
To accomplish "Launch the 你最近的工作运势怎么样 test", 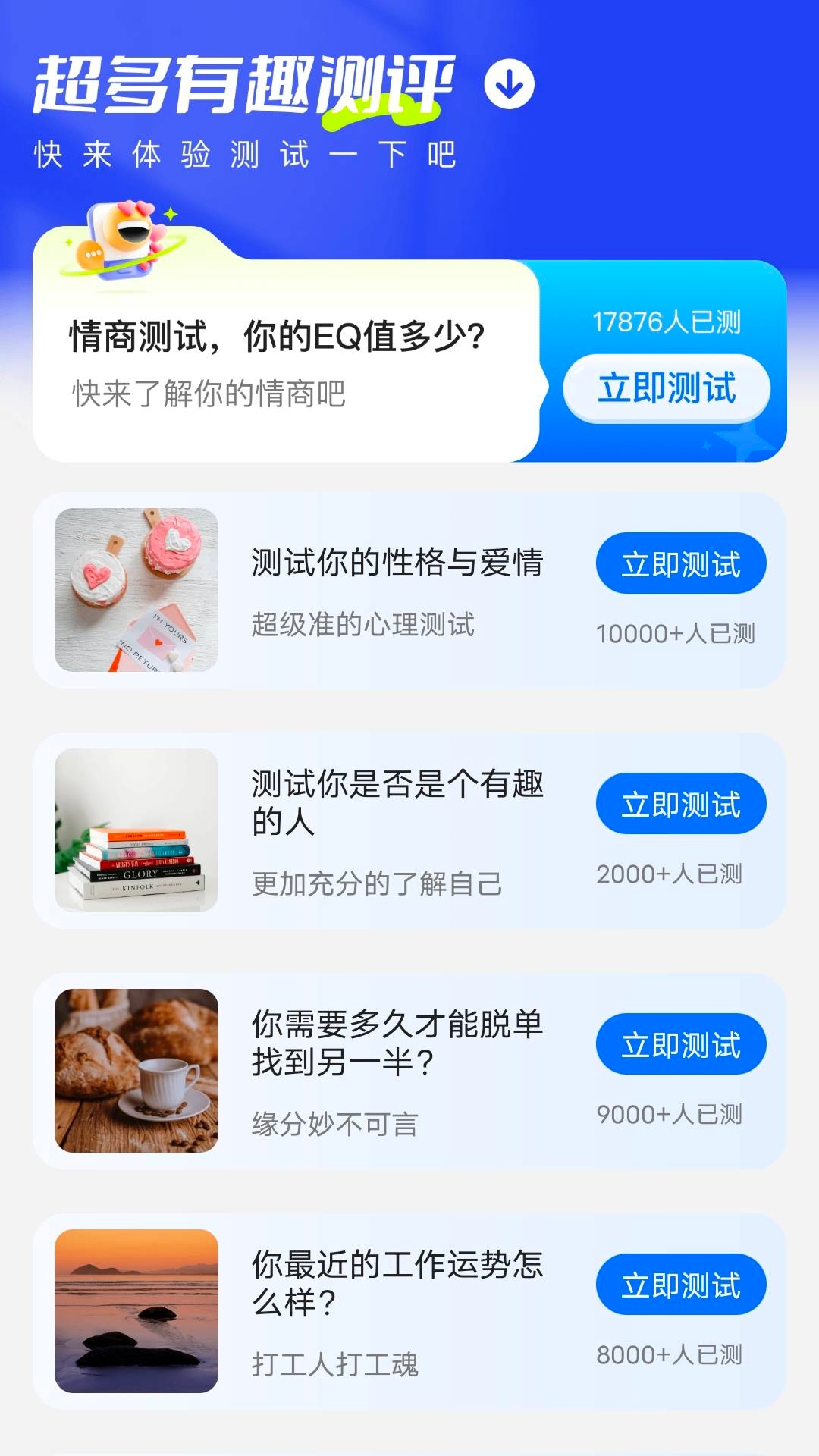I will pos(680,1285).
